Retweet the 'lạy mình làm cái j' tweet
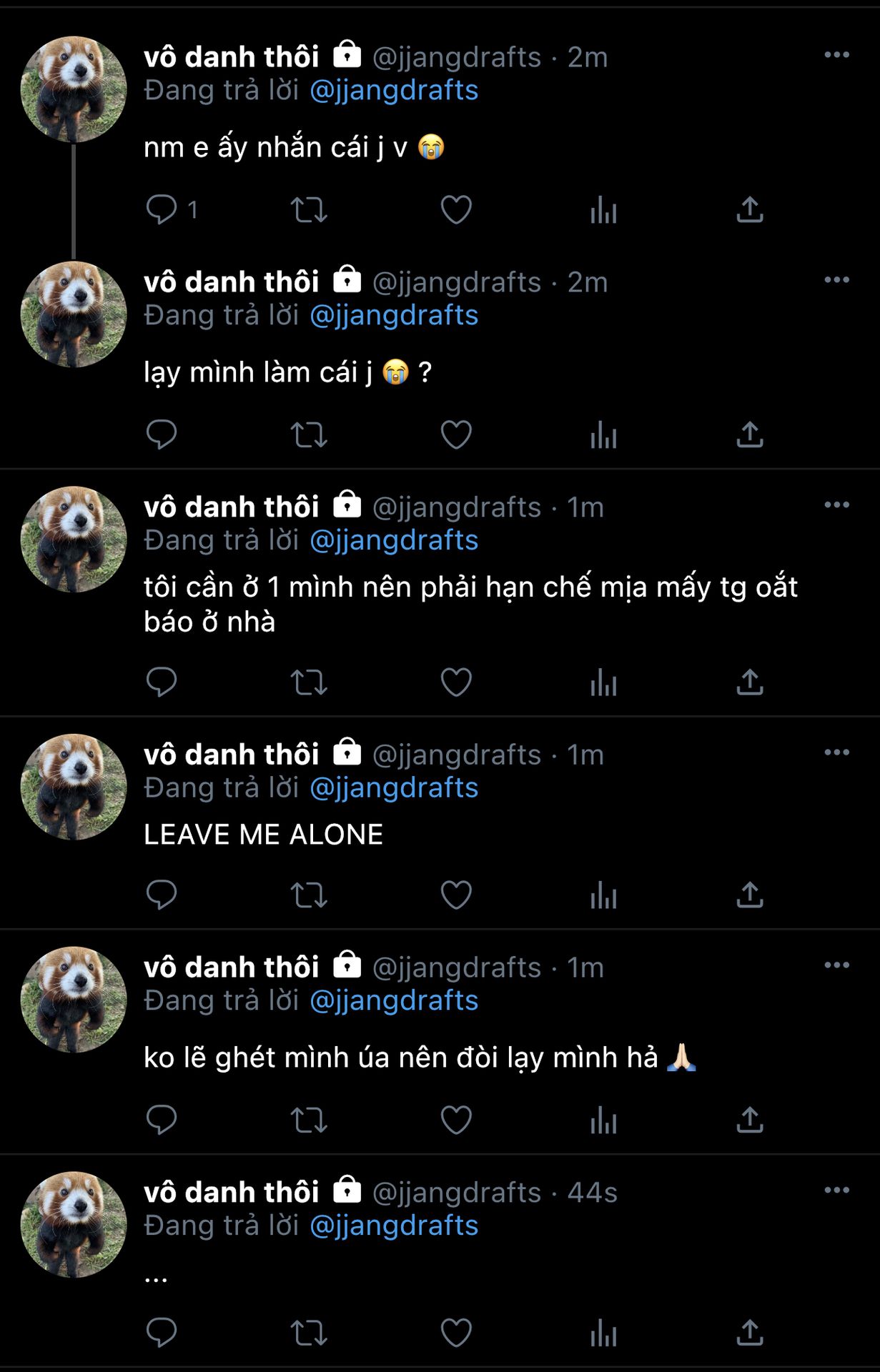Viewport: 880px width, 1372px height. [x=309, y=434]
